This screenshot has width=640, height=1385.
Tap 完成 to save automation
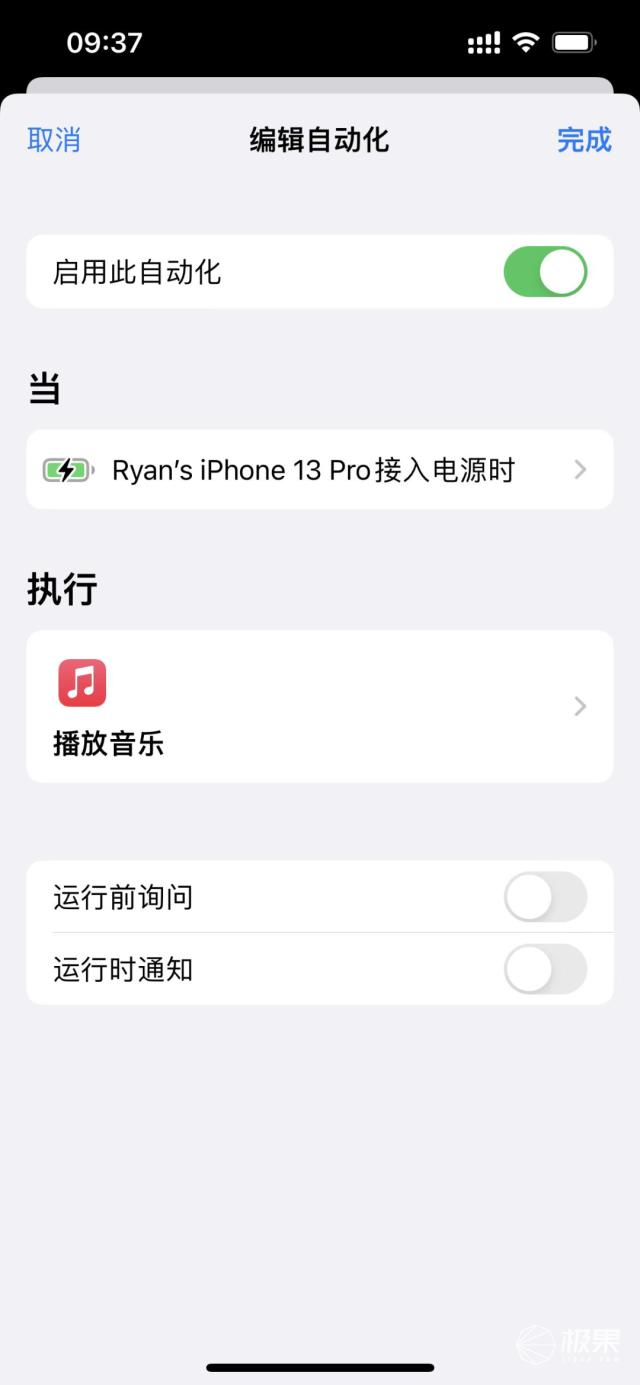point(584,140)
